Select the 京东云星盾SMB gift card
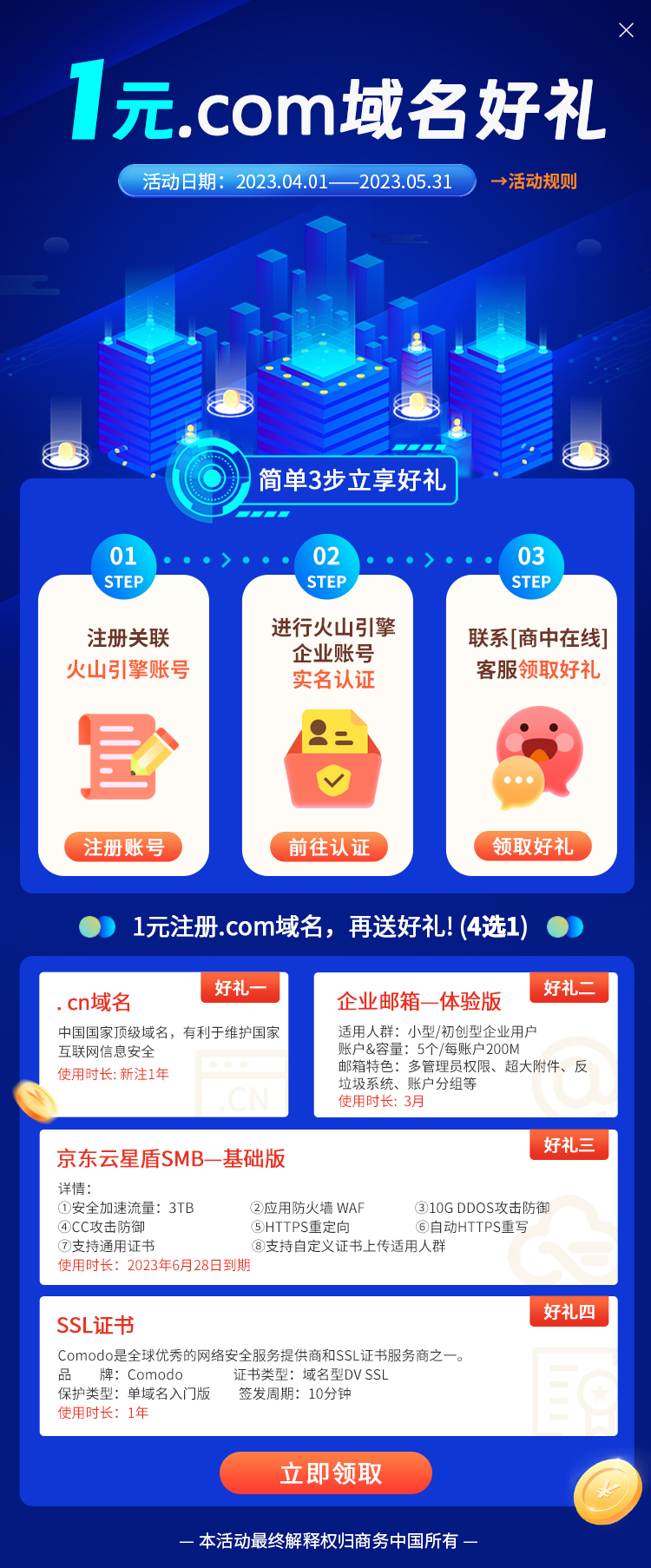 tap(328, 1207)
